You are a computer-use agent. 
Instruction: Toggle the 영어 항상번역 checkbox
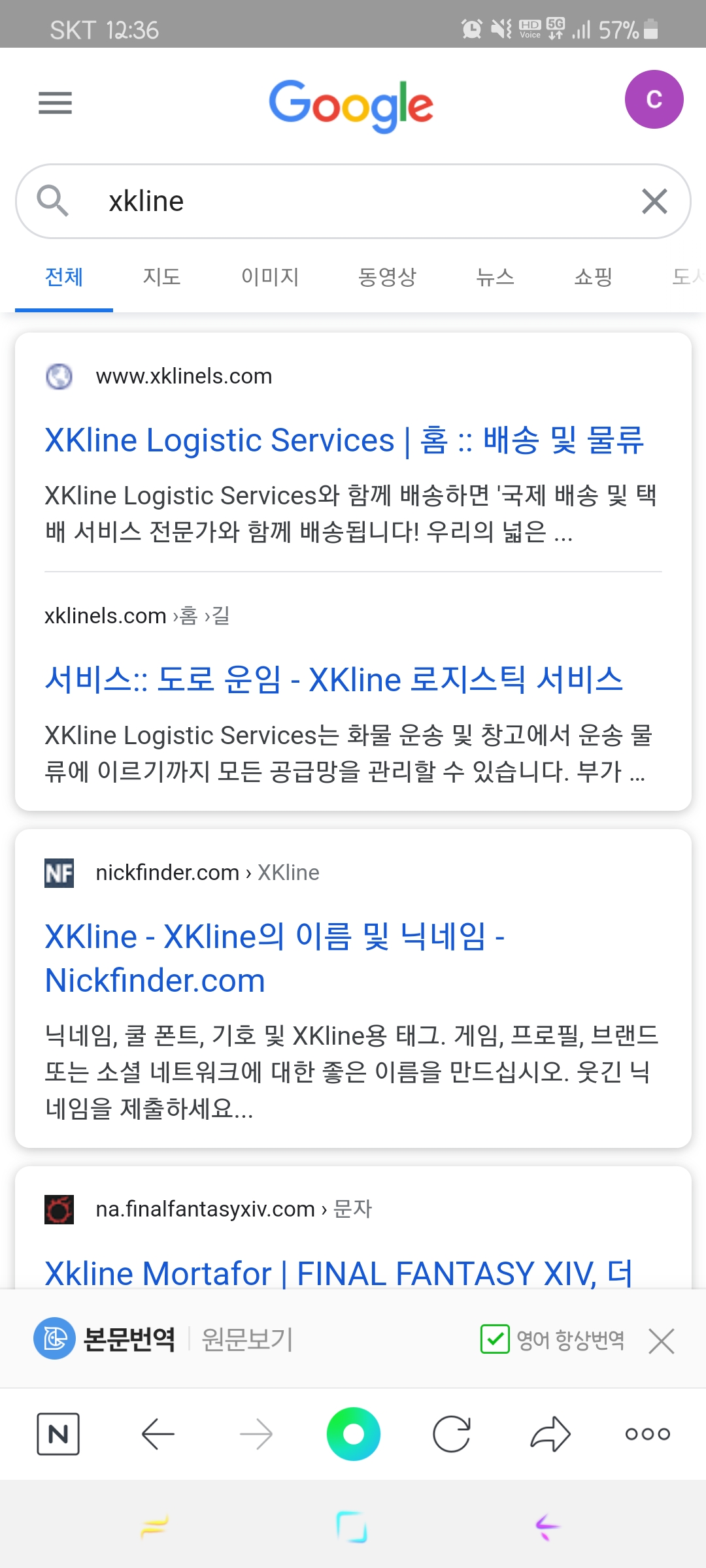pyautogui.click(x=495, y=1339)
